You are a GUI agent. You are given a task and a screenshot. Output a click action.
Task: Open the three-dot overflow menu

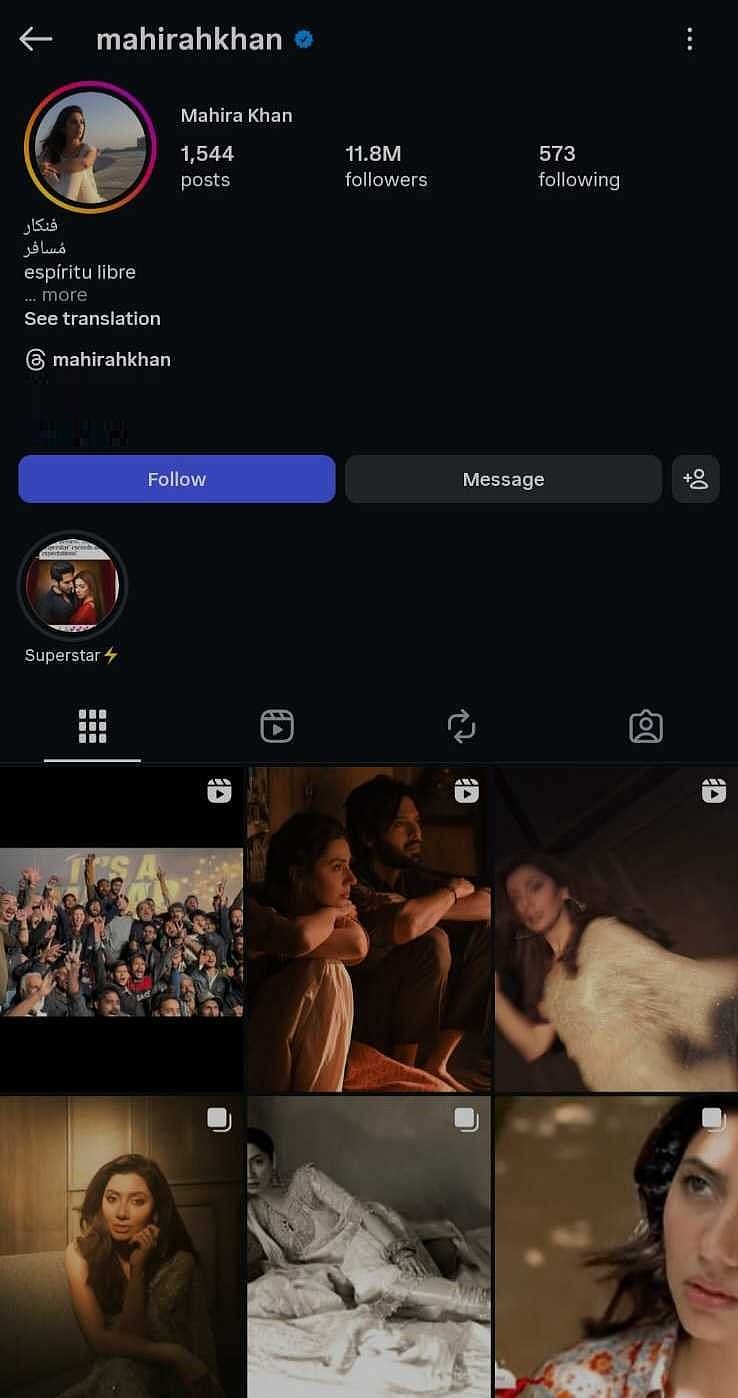coord(689,39)
